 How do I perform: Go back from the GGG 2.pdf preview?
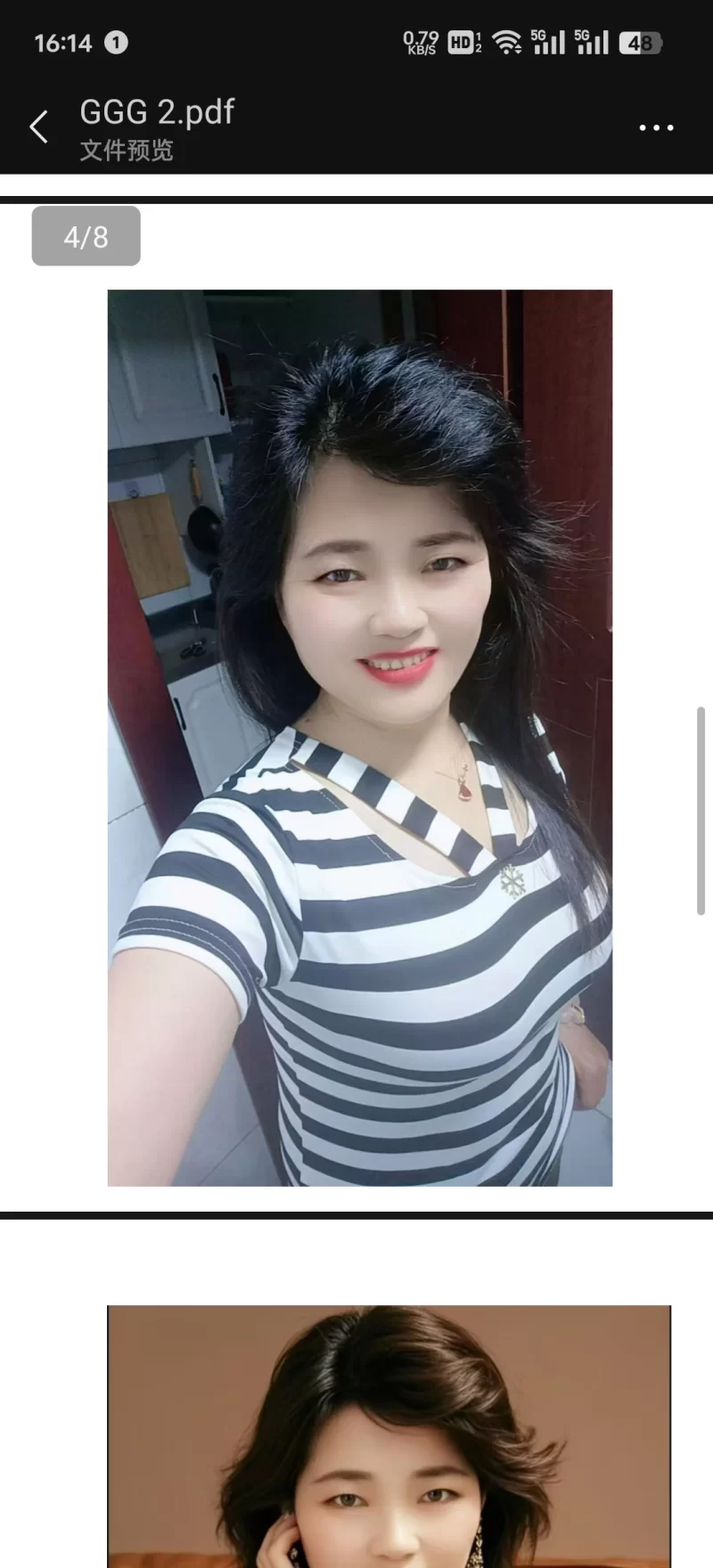coord(39,127)
